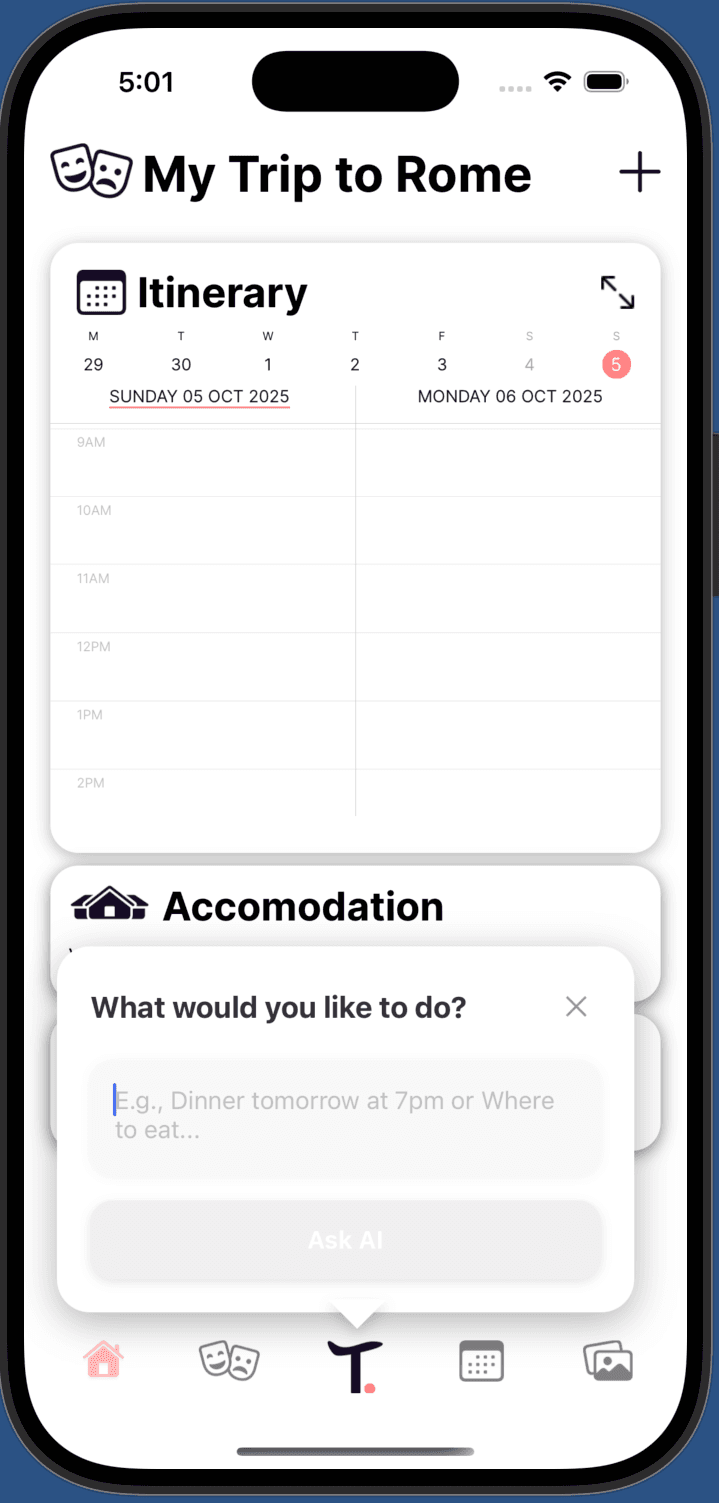The width and height of the screenshot is (719, 1503).
Task: Switch to the calendar tab
Action: click(481, 1361)
